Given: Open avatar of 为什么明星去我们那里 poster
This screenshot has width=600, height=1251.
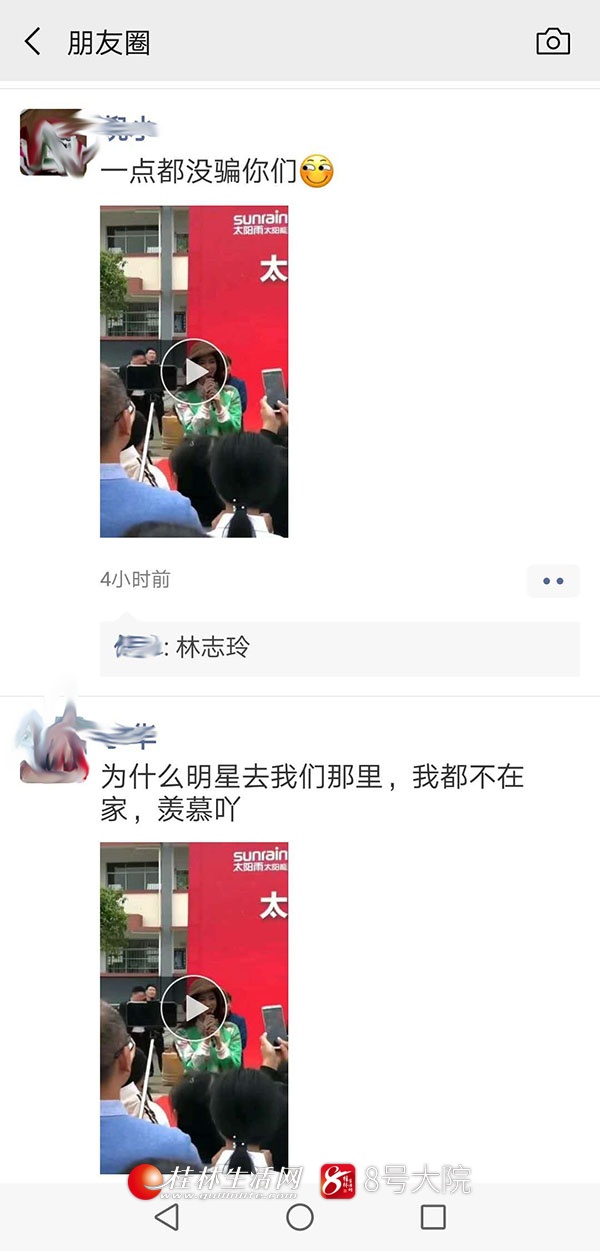Looking at the screenshot, I should [52, 747].
